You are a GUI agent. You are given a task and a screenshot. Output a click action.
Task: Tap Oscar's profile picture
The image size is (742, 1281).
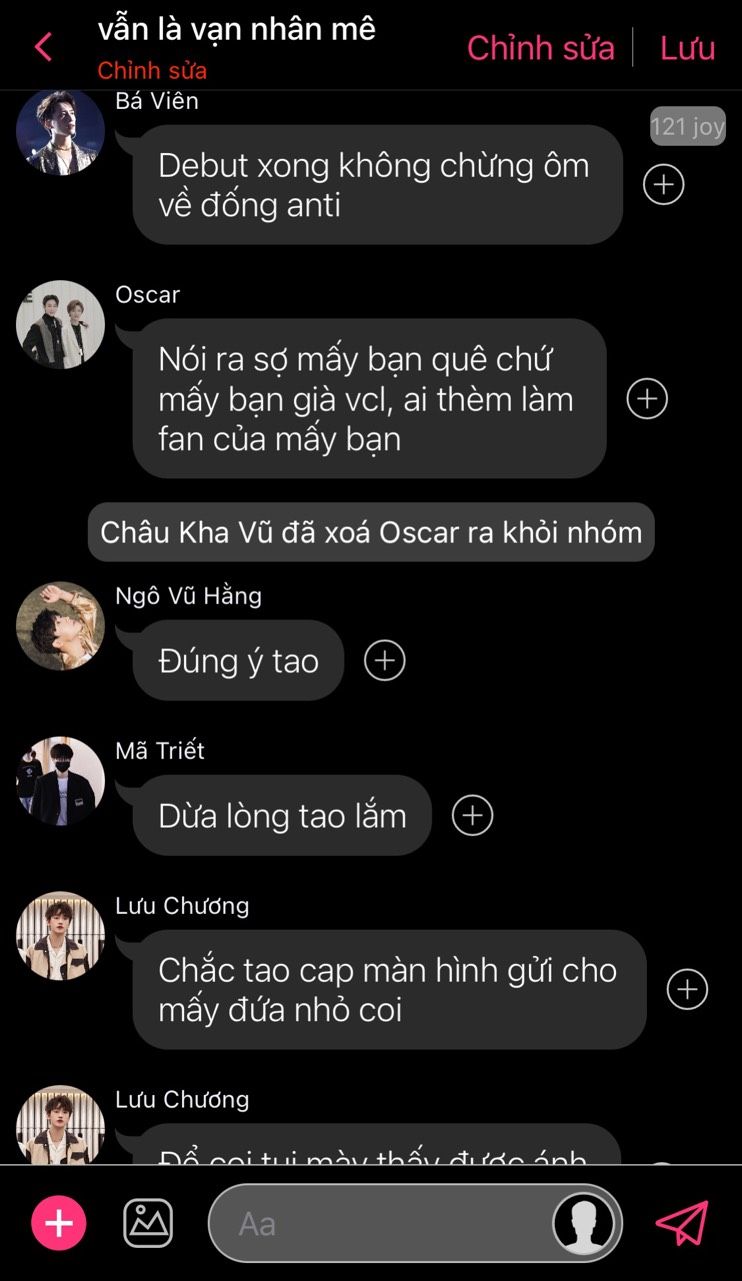click(60, 324)
